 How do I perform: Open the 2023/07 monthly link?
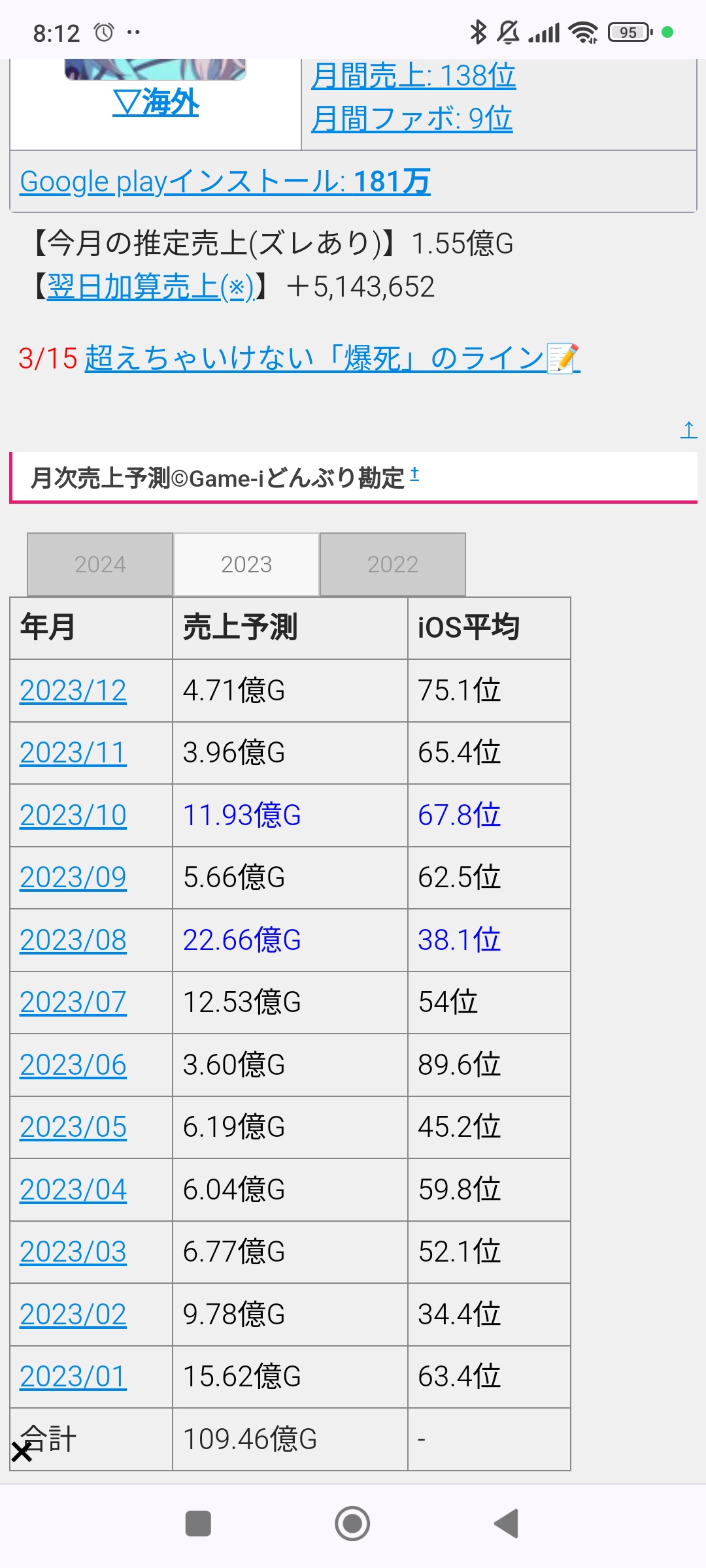(x=73, y=1002)
